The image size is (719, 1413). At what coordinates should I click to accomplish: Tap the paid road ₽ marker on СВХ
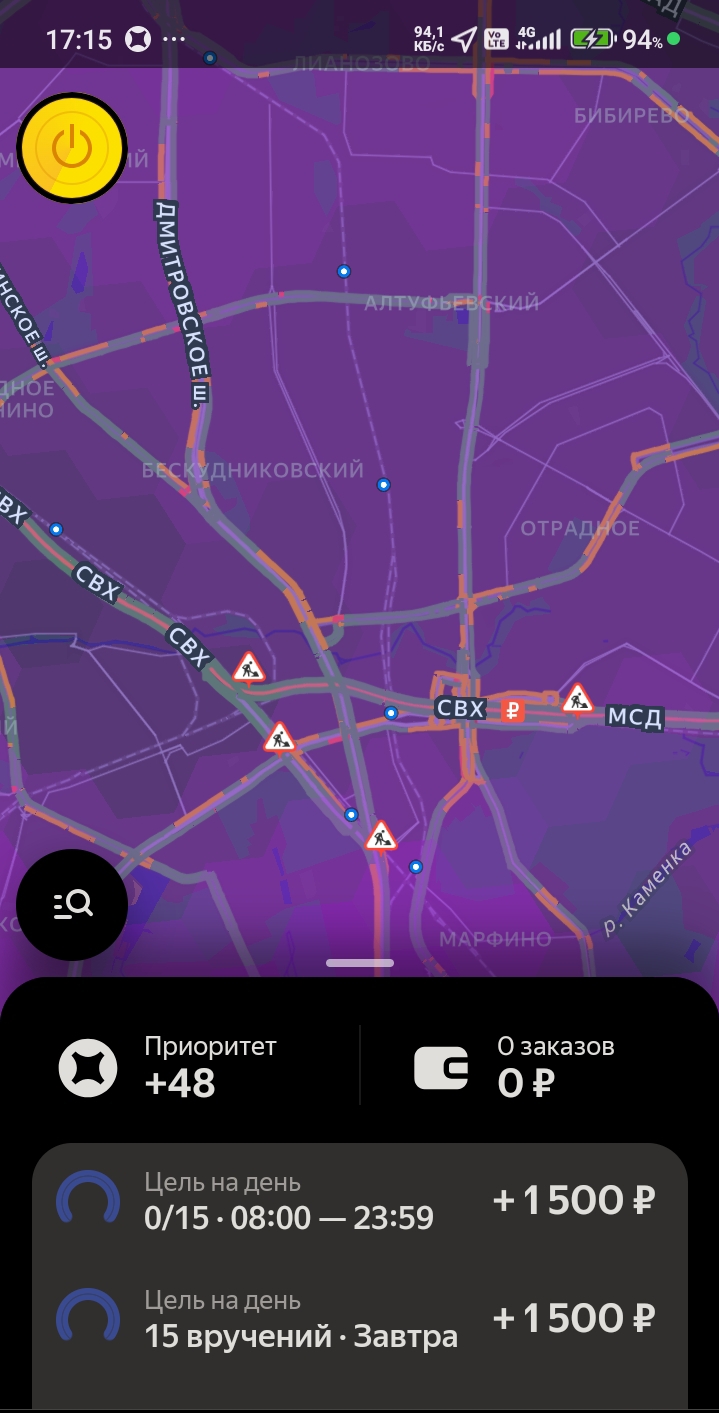pos(512,710)
